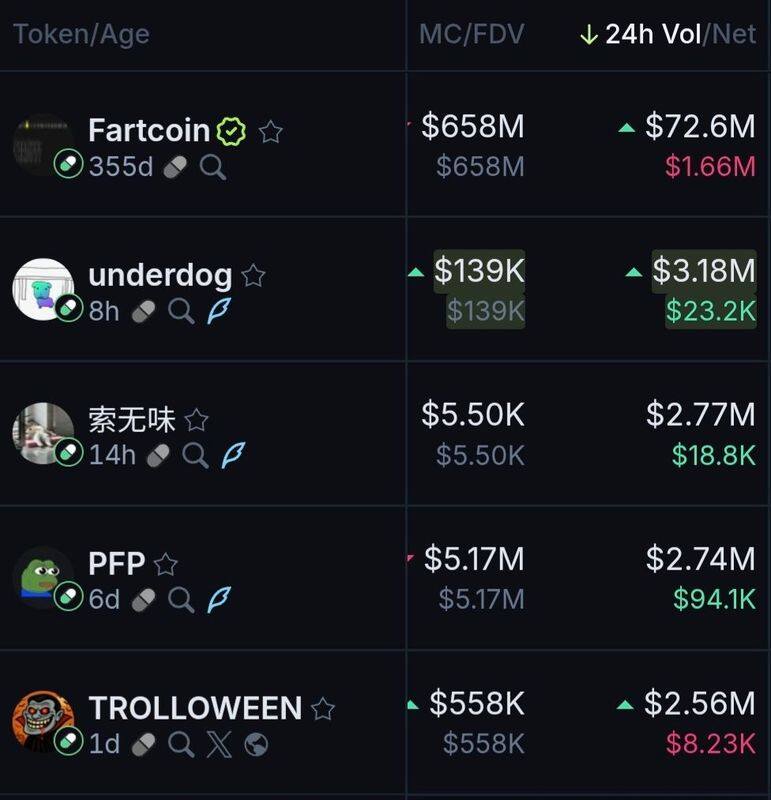
Task: Open underdog's feather link icon
Action: click(x=218, y=311)
